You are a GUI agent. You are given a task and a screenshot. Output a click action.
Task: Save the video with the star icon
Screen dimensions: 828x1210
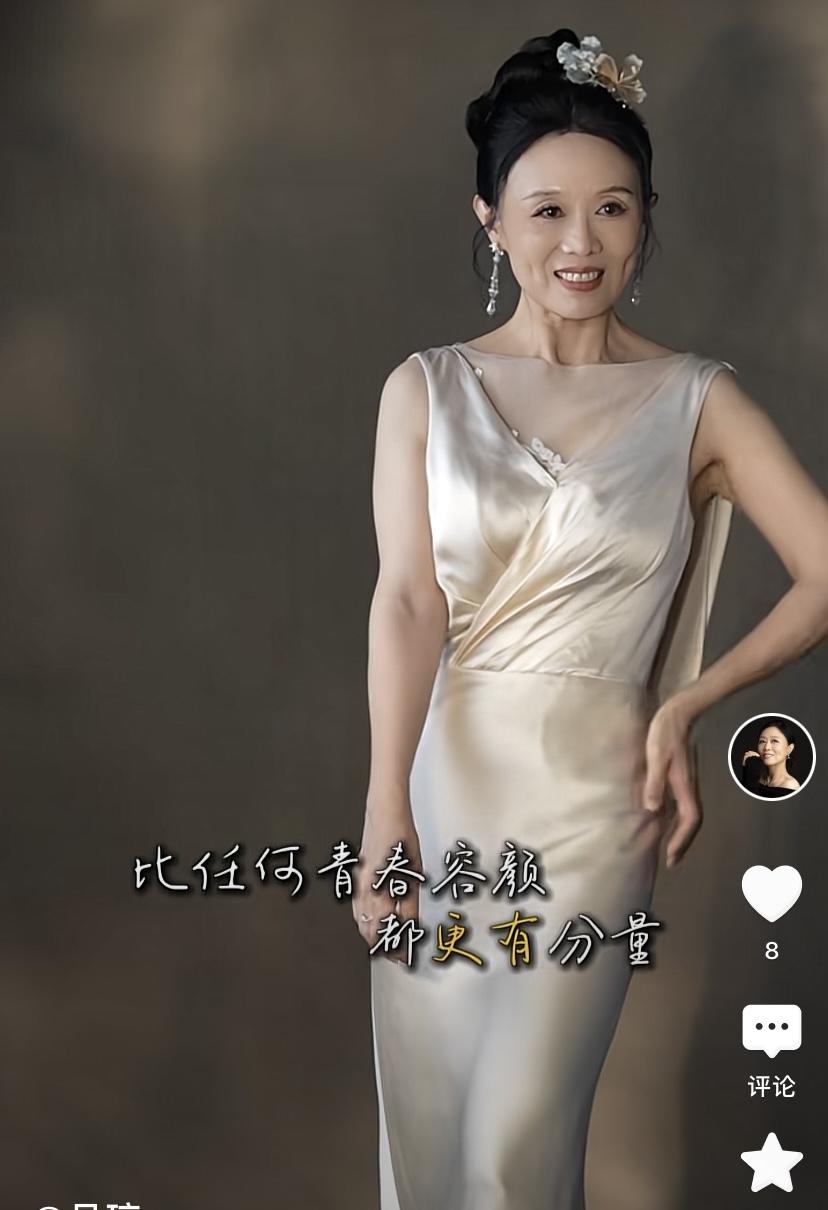click(x=771, y=1163)
